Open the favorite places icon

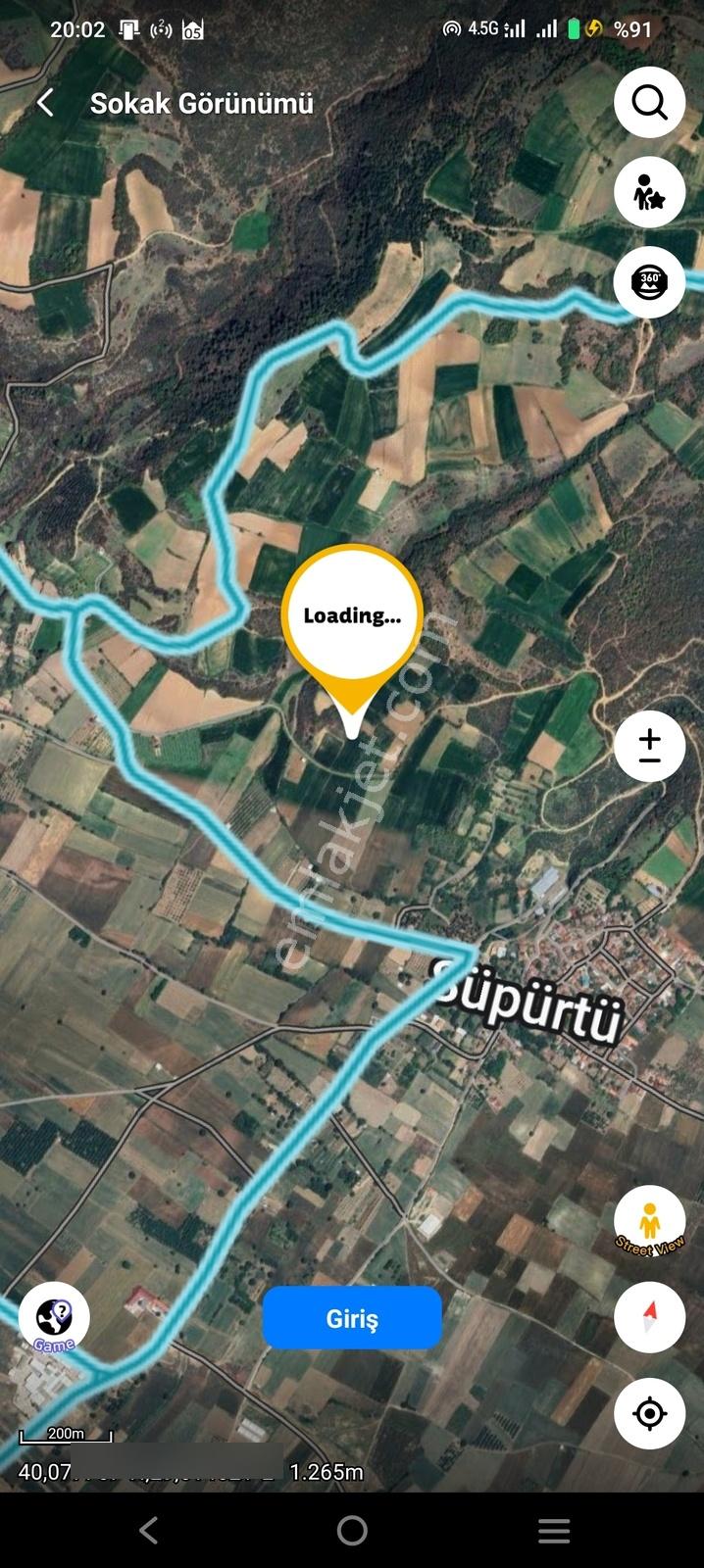(x=649, y=192)
